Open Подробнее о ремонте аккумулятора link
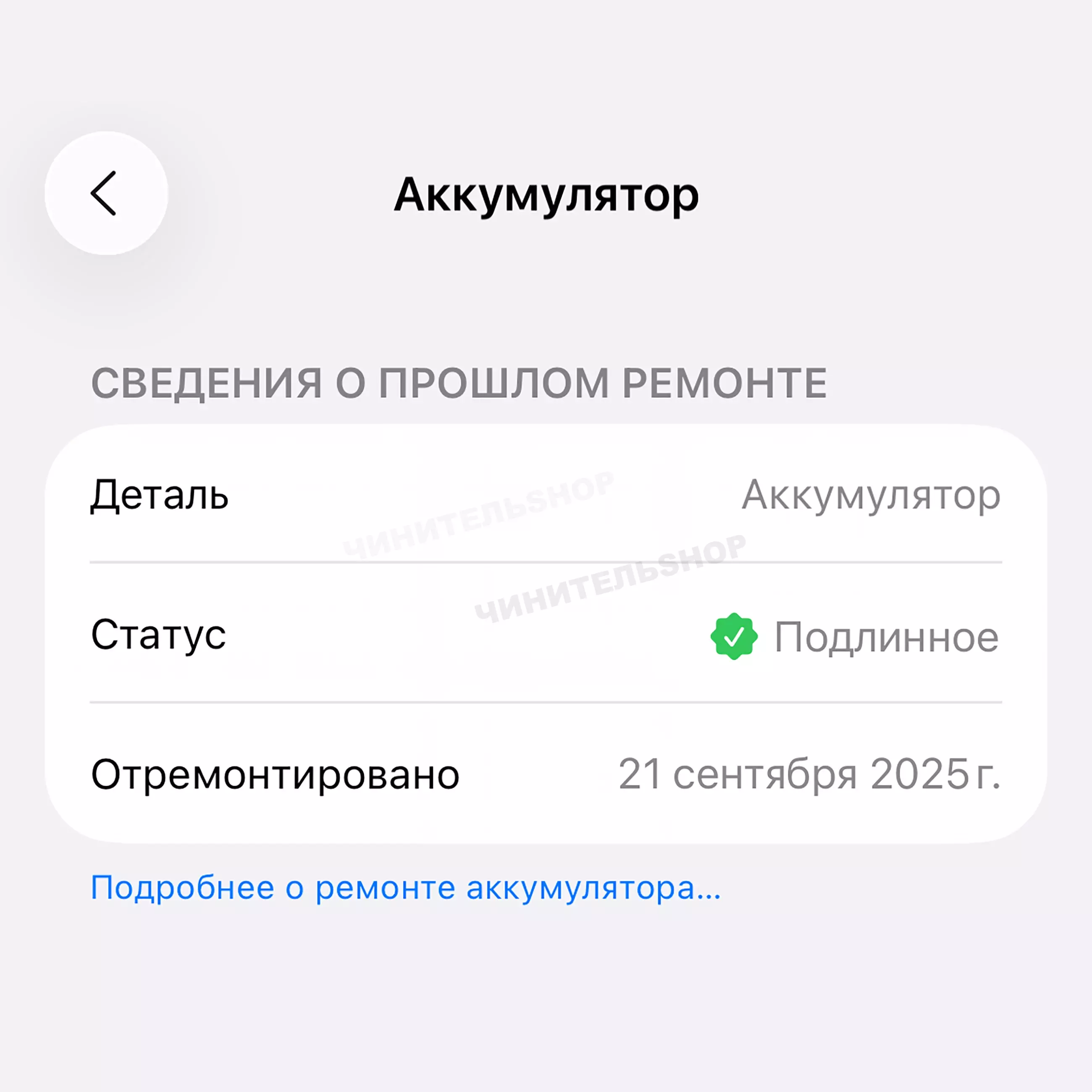Screen dimensions: 1092x1092 [x=405, y=887]
